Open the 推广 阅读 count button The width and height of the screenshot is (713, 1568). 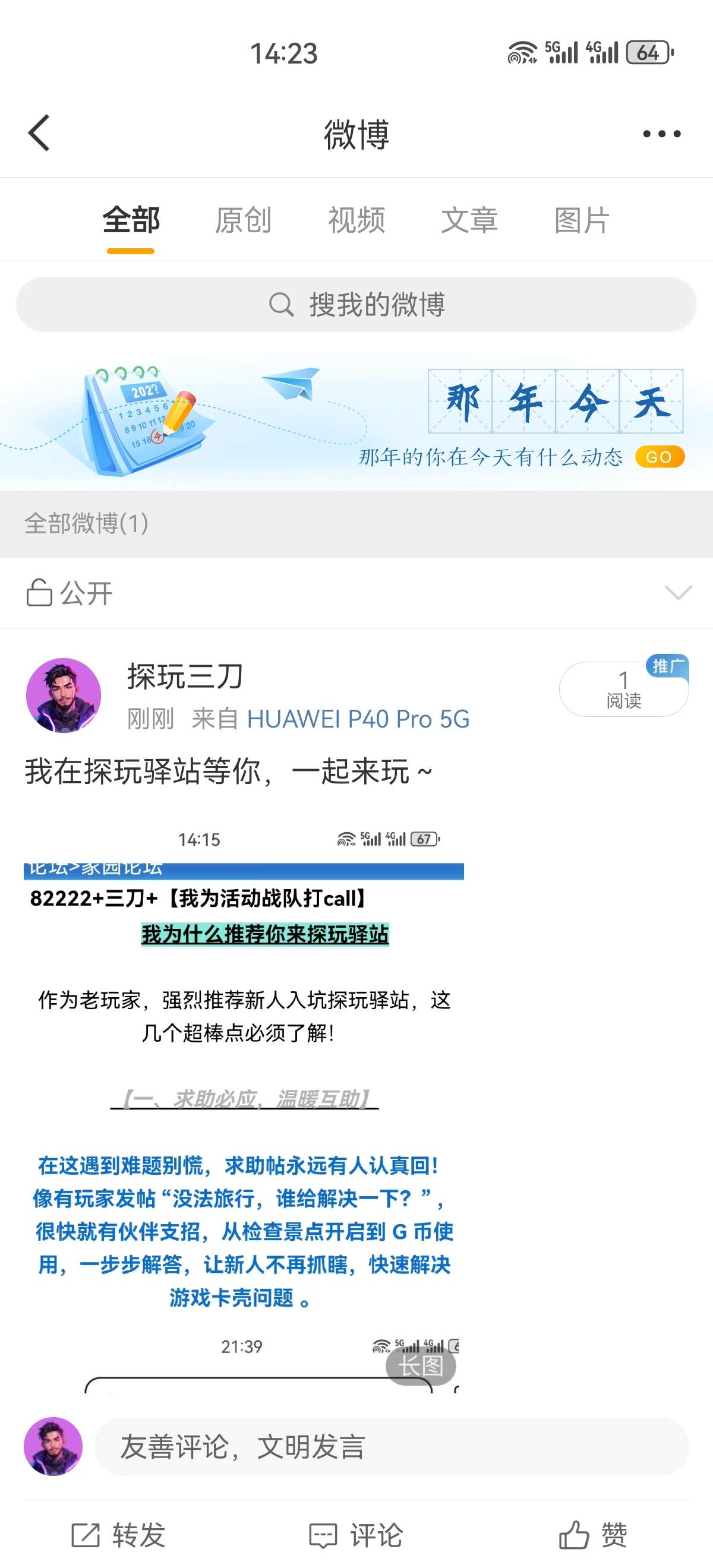pyautogui.click(x=623, y=689)
